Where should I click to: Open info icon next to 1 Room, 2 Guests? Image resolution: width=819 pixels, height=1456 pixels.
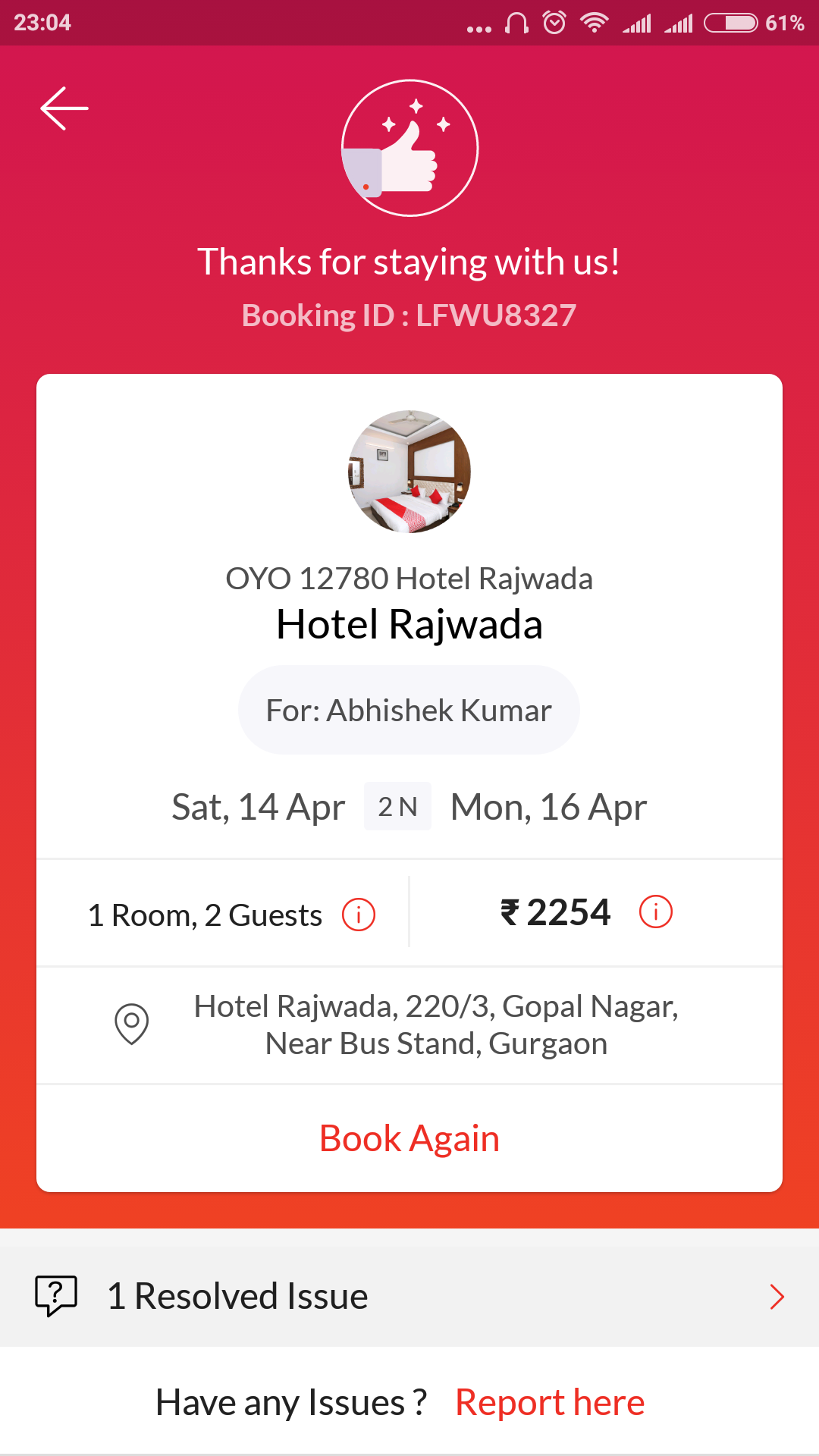[x=358, y=915]
